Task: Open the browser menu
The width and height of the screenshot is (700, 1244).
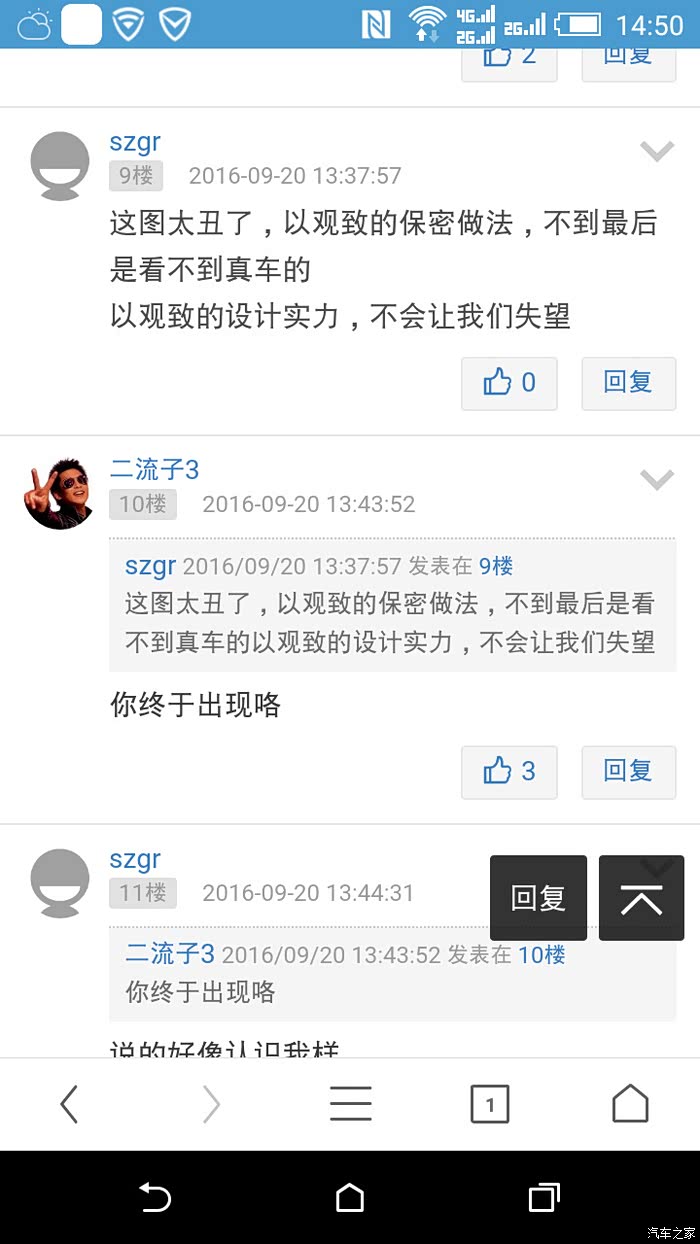Action: 350,1104
